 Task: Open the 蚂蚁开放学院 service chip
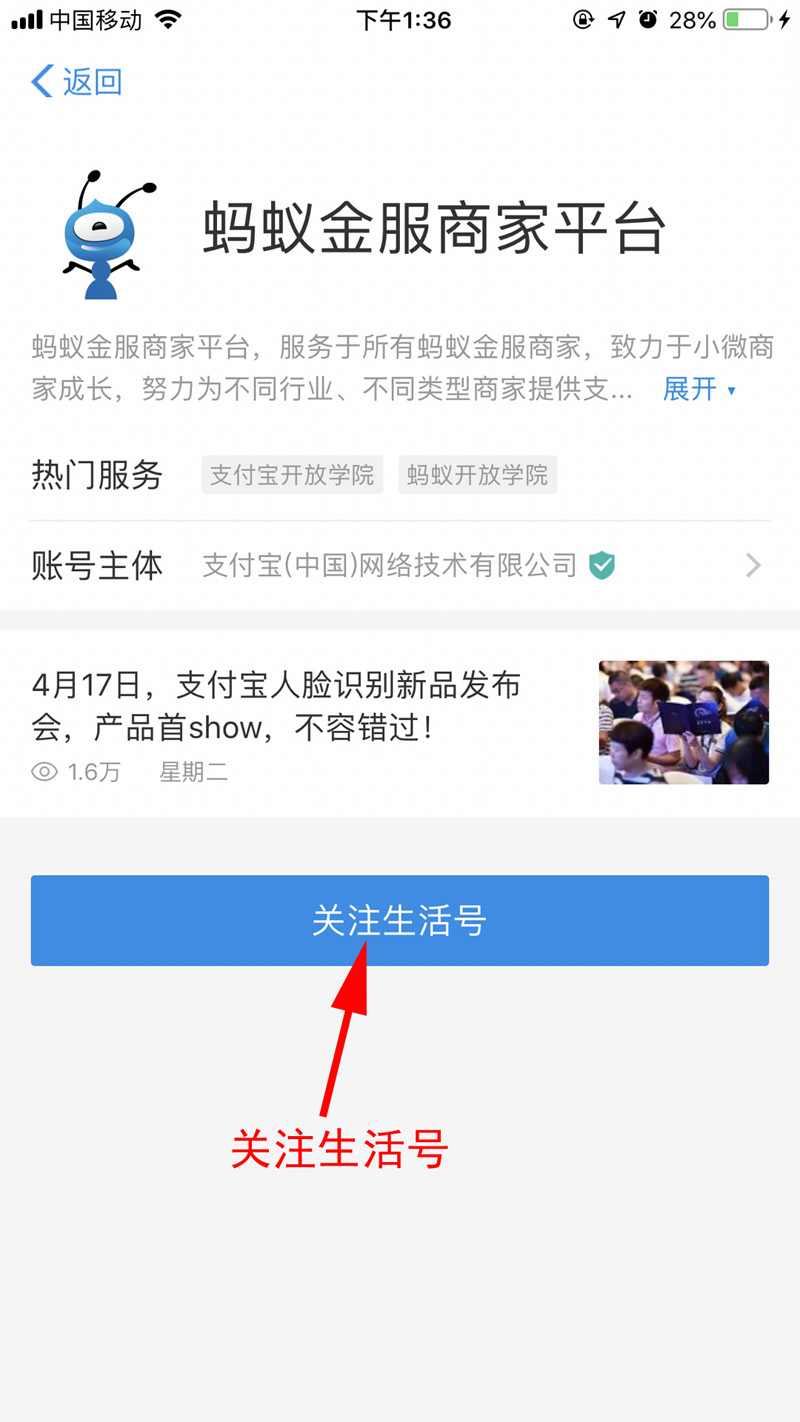point(477,475)
